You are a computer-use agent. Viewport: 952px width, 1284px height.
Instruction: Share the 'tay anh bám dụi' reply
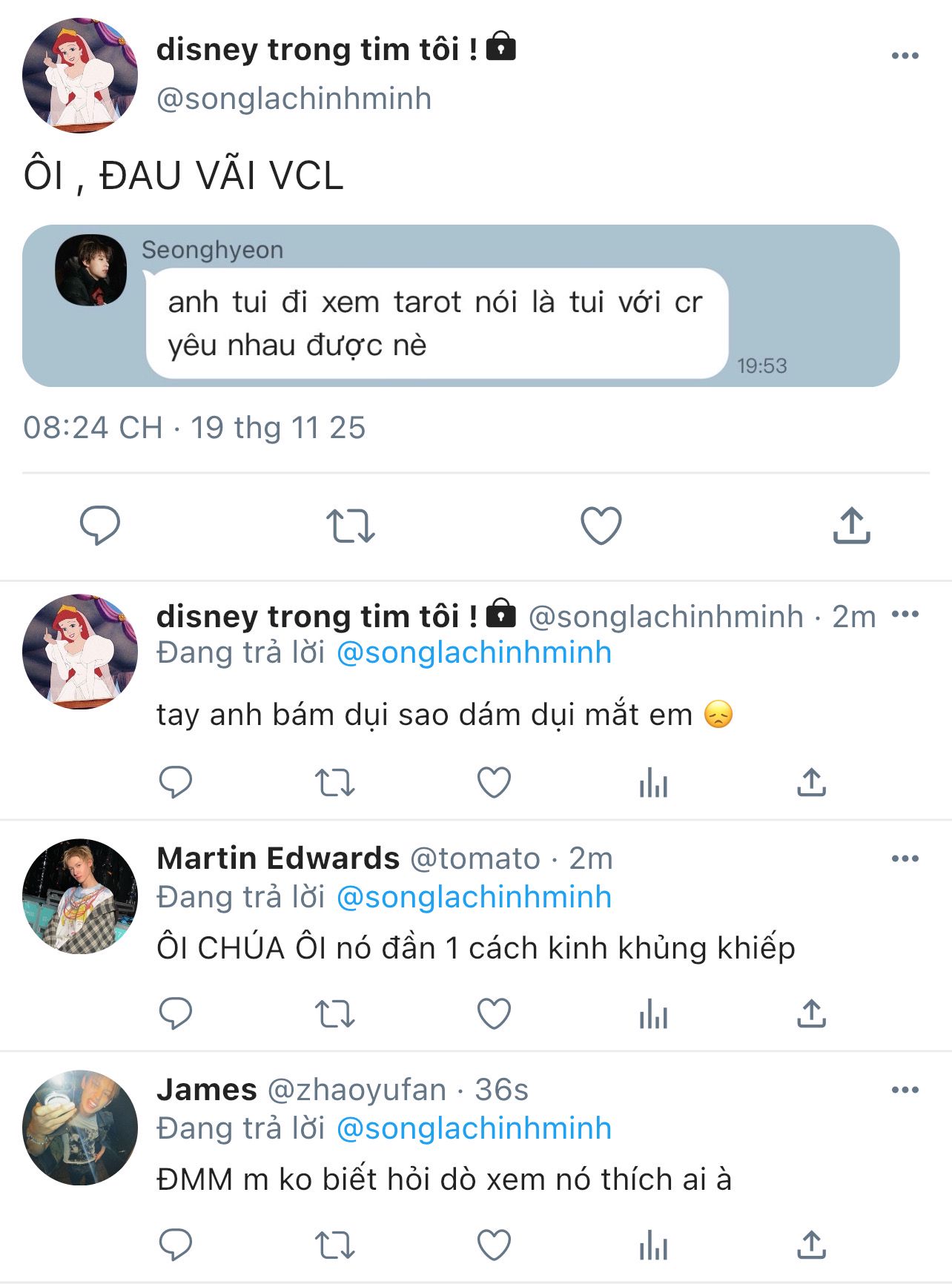coord(812,782)
